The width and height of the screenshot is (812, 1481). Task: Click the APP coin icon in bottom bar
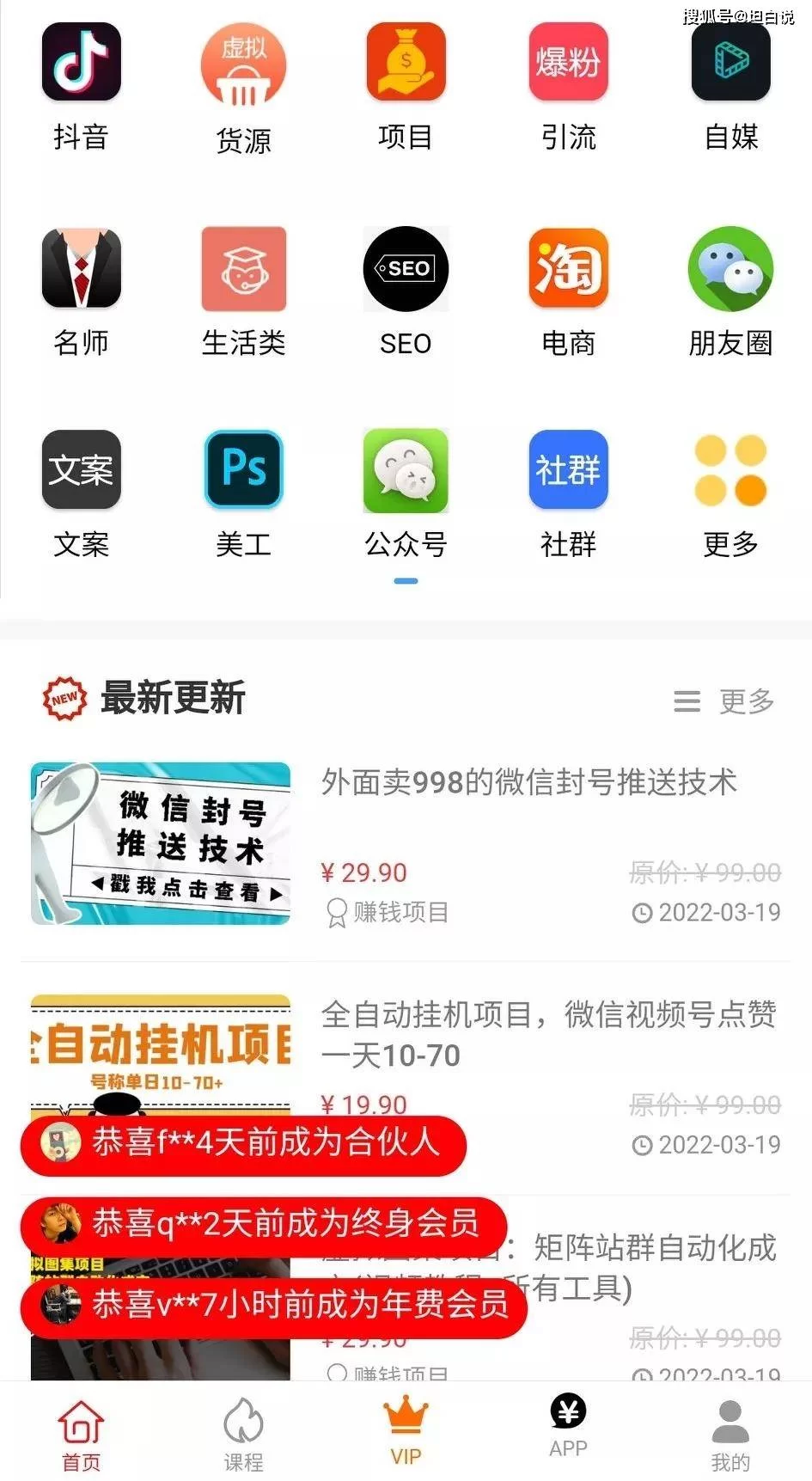click(568, 1411)
